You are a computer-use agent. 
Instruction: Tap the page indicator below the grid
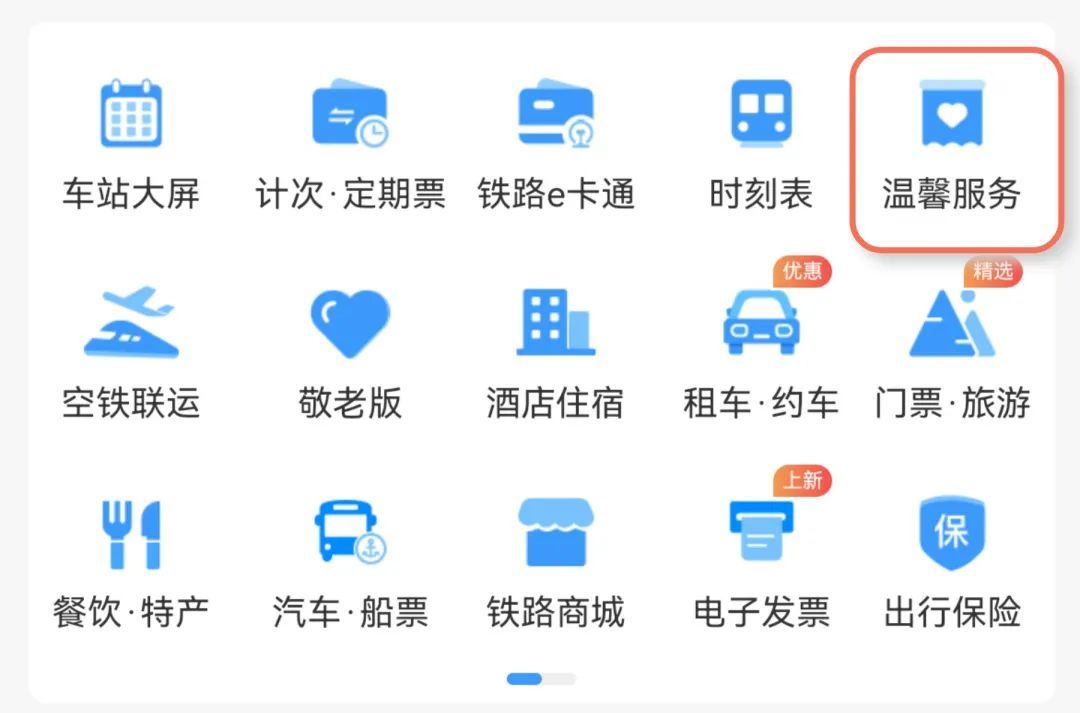[x=541, y=679]
